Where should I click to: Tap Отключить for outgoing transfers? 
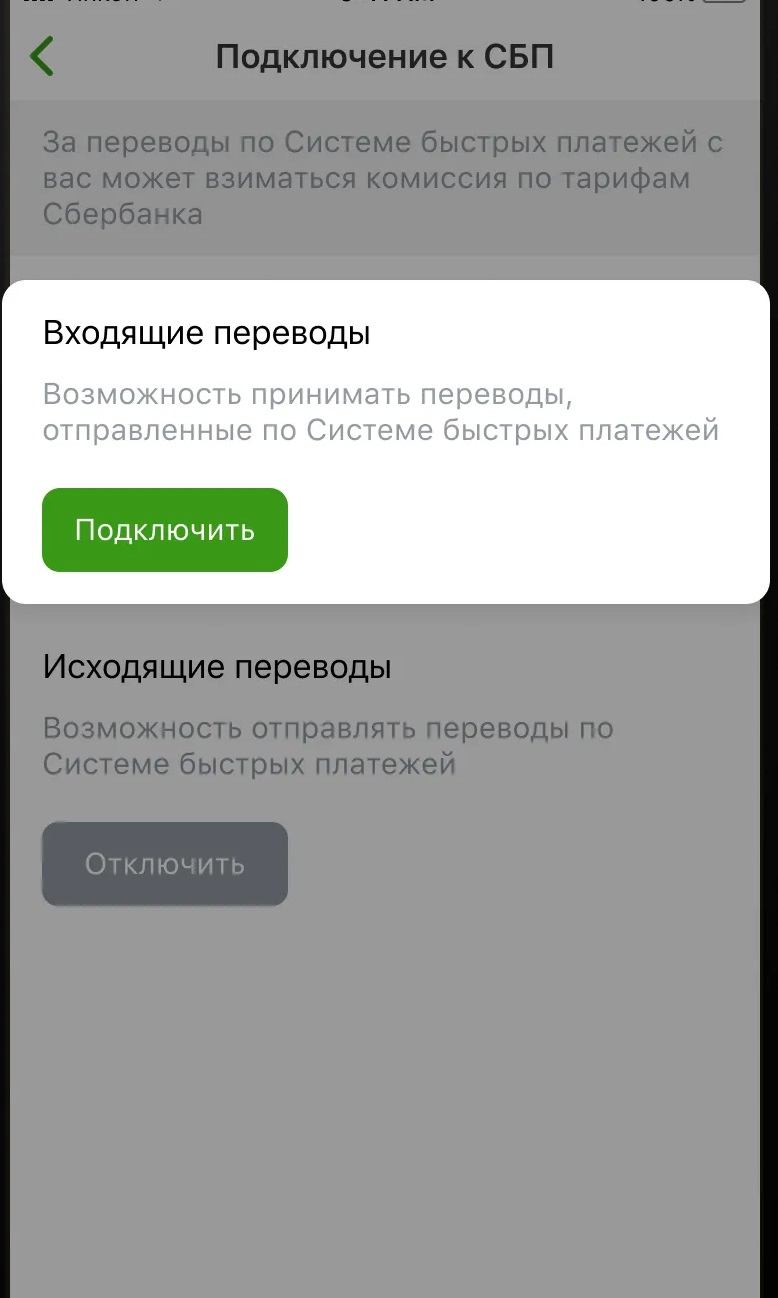[x=165, y=864]
